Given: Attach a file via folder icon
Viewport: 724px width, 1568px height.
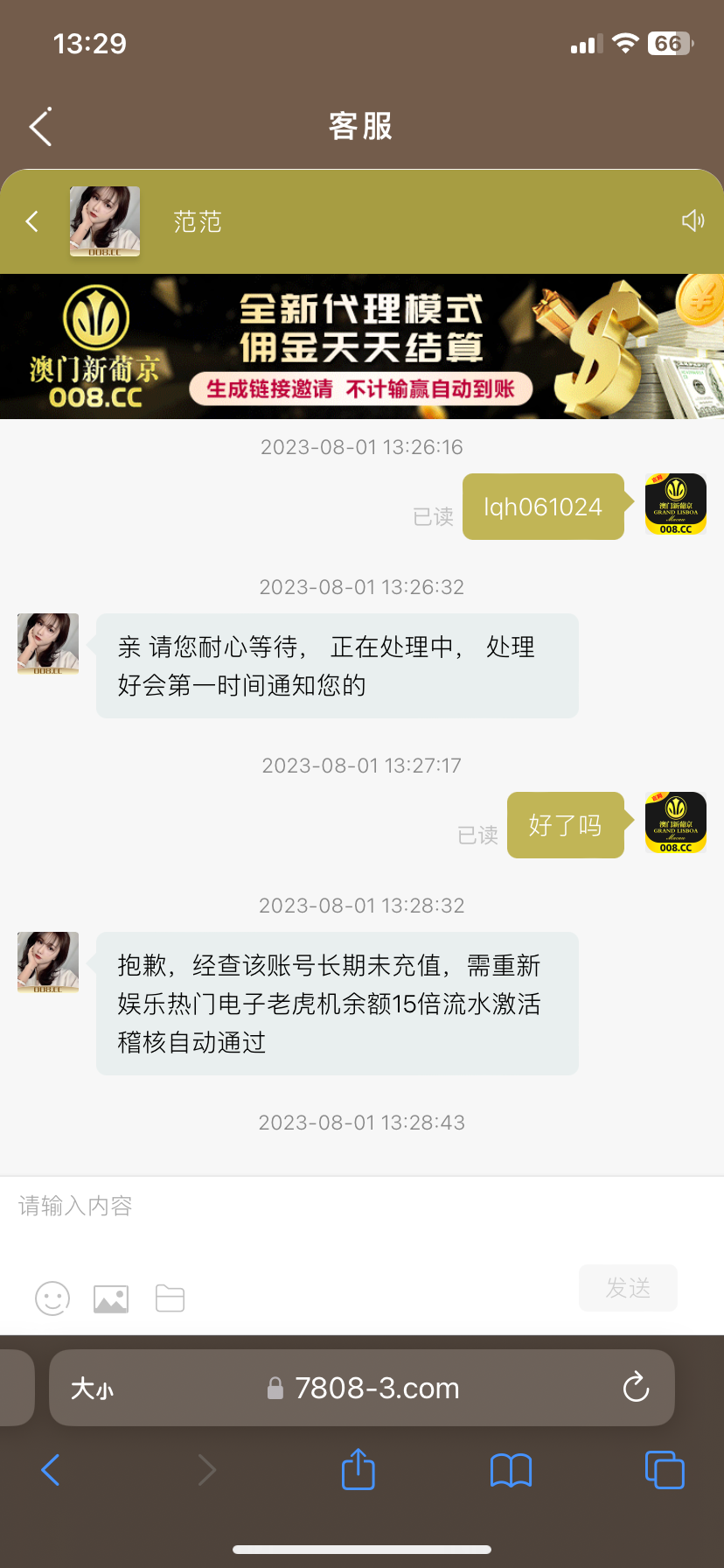Looking at the screenshot, I should click(x=170, y=1298).
